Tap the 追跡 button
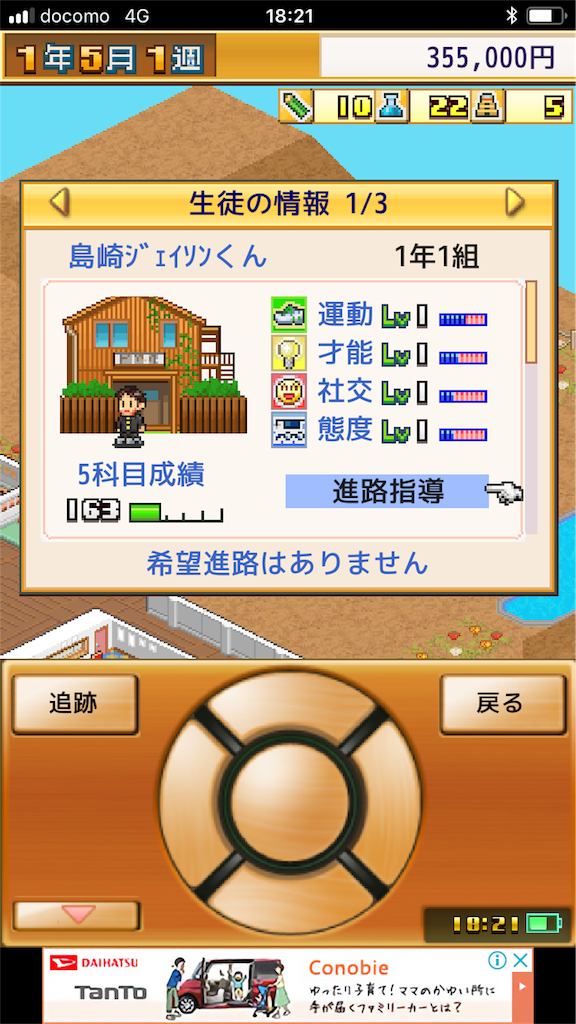Screen dimensions: 576x1024 74,704
